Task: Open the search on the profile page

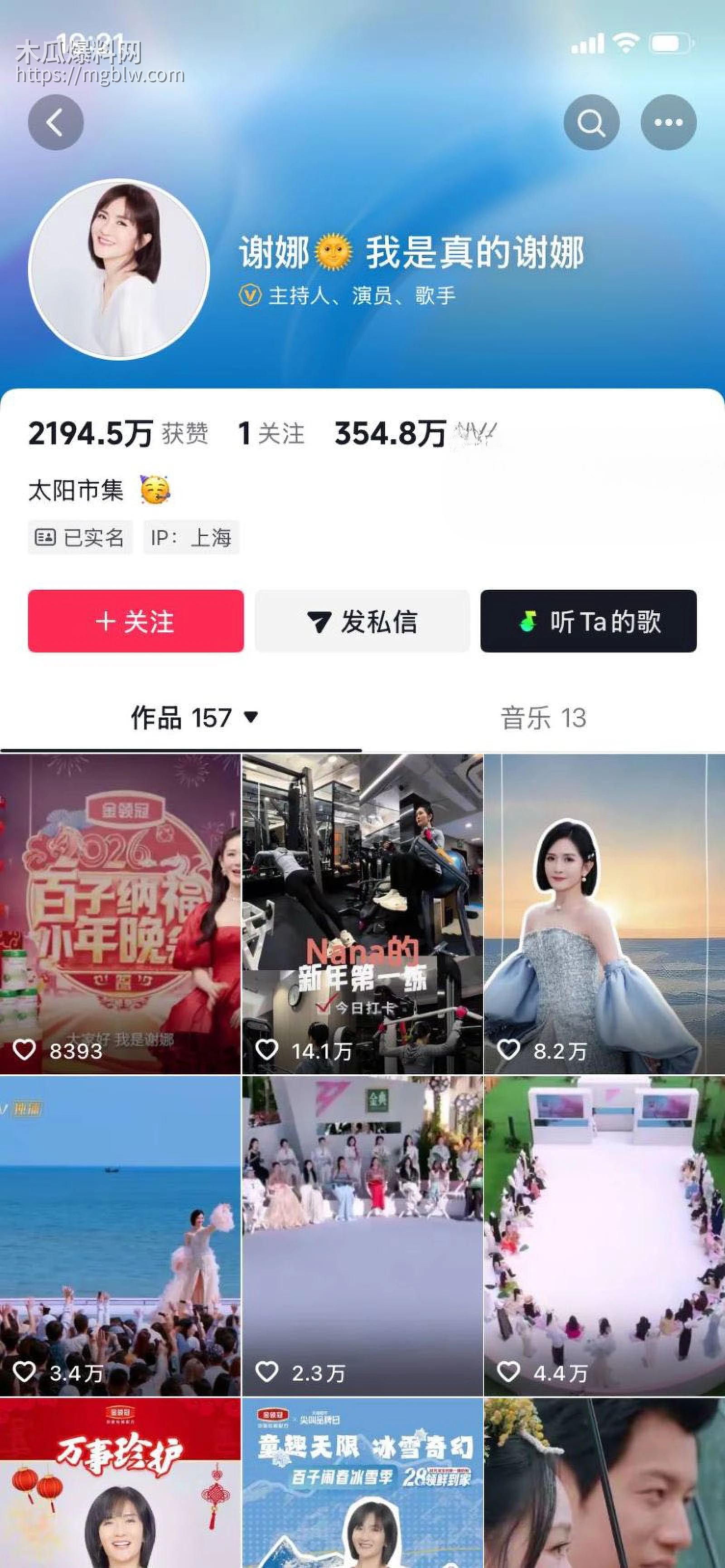Action: point(591,122)
